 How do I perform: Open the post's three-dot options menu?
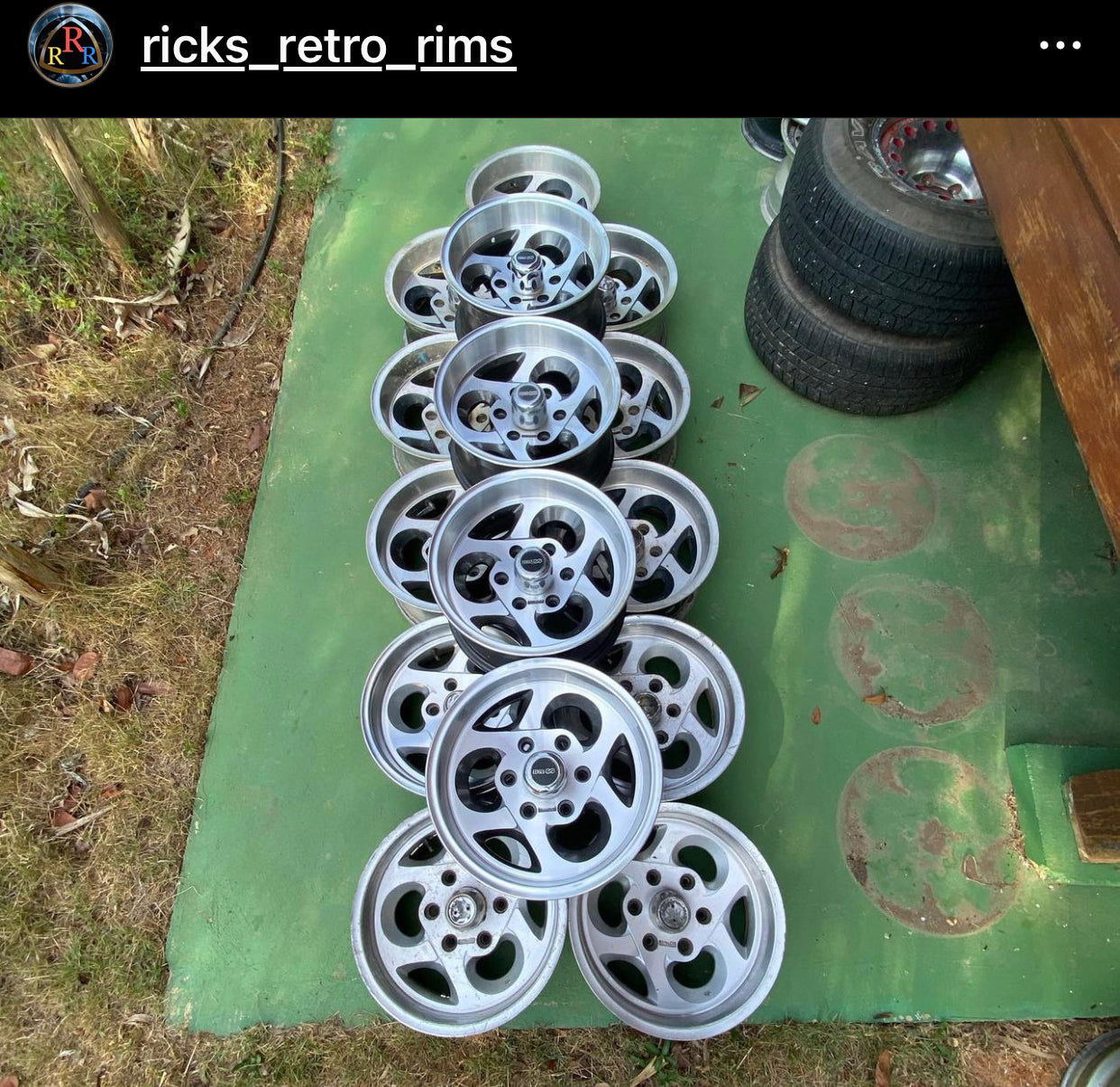[1060, 45]
